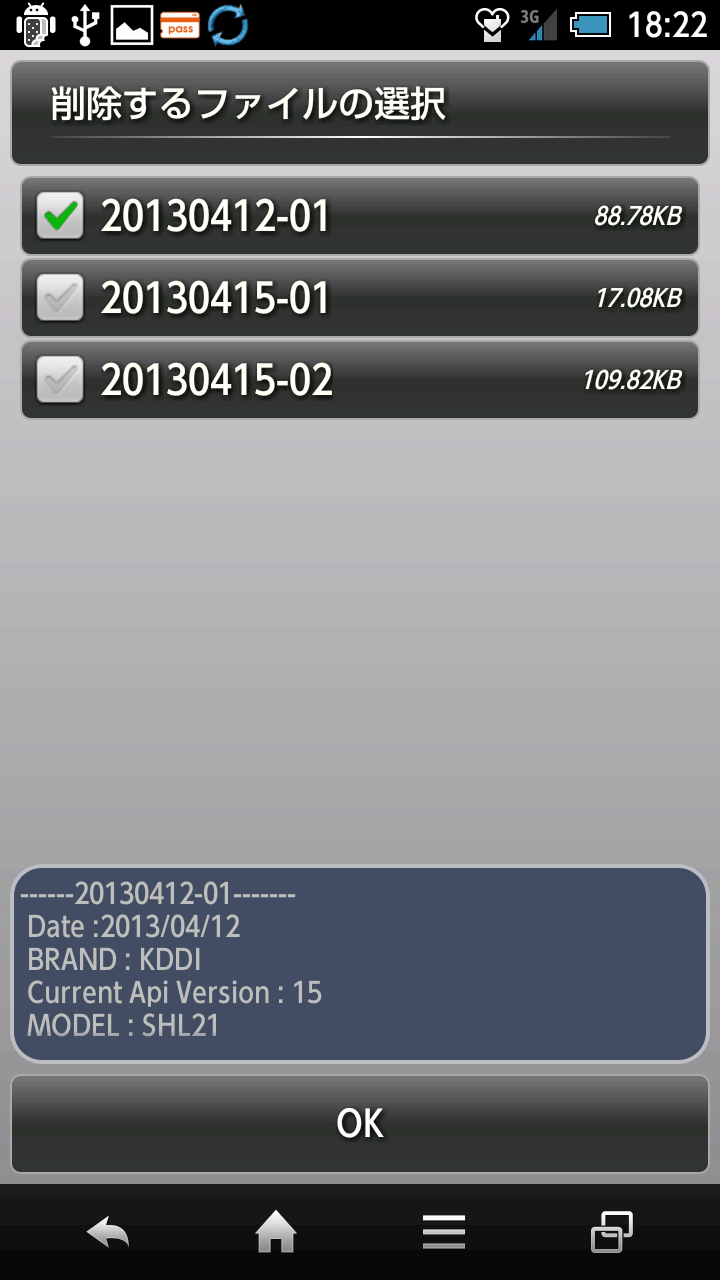Check the 20130415-01 file checkbox
The width and height of the screenshot is (720, 1280).
60,298
